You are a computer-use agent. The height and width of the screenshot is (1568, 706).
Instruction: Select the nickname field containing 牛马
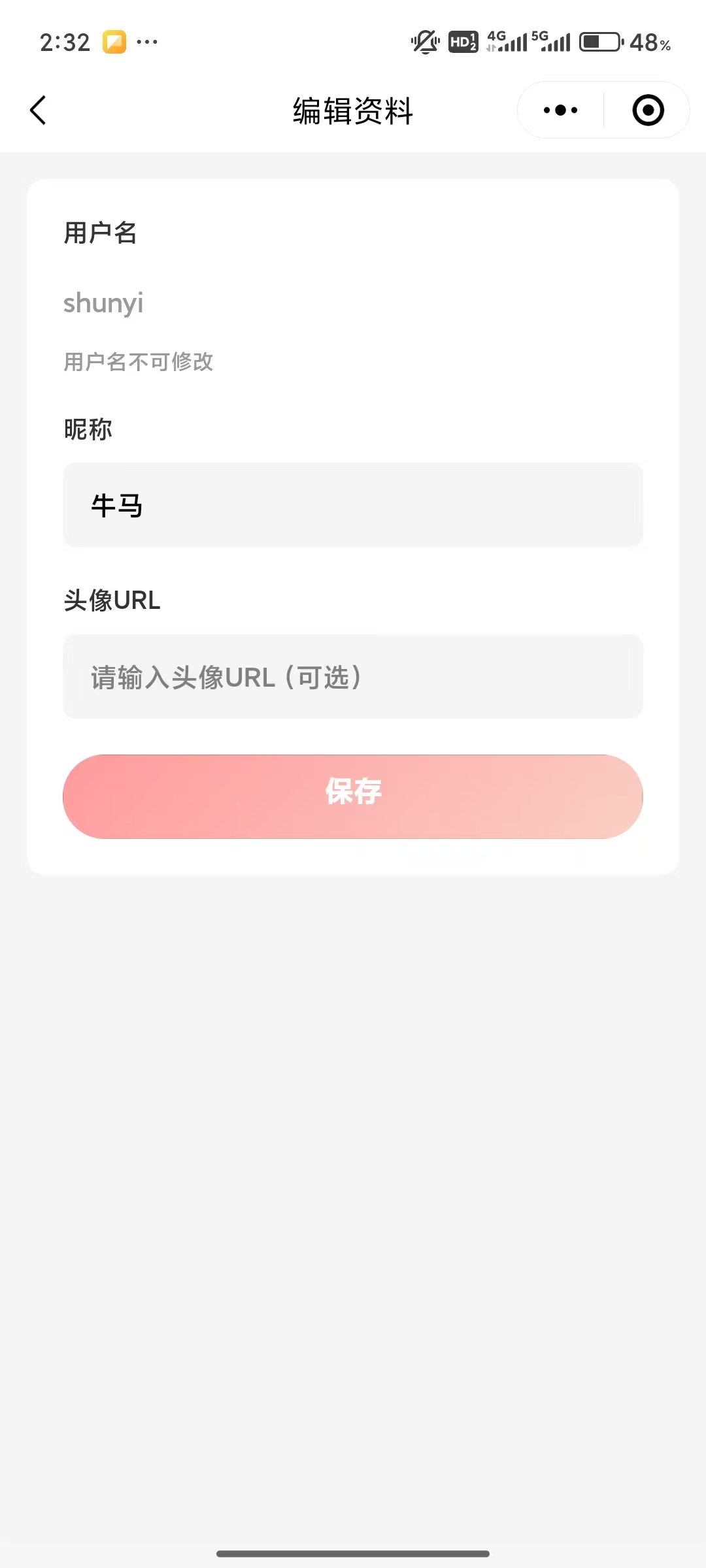tap(353, 504)
